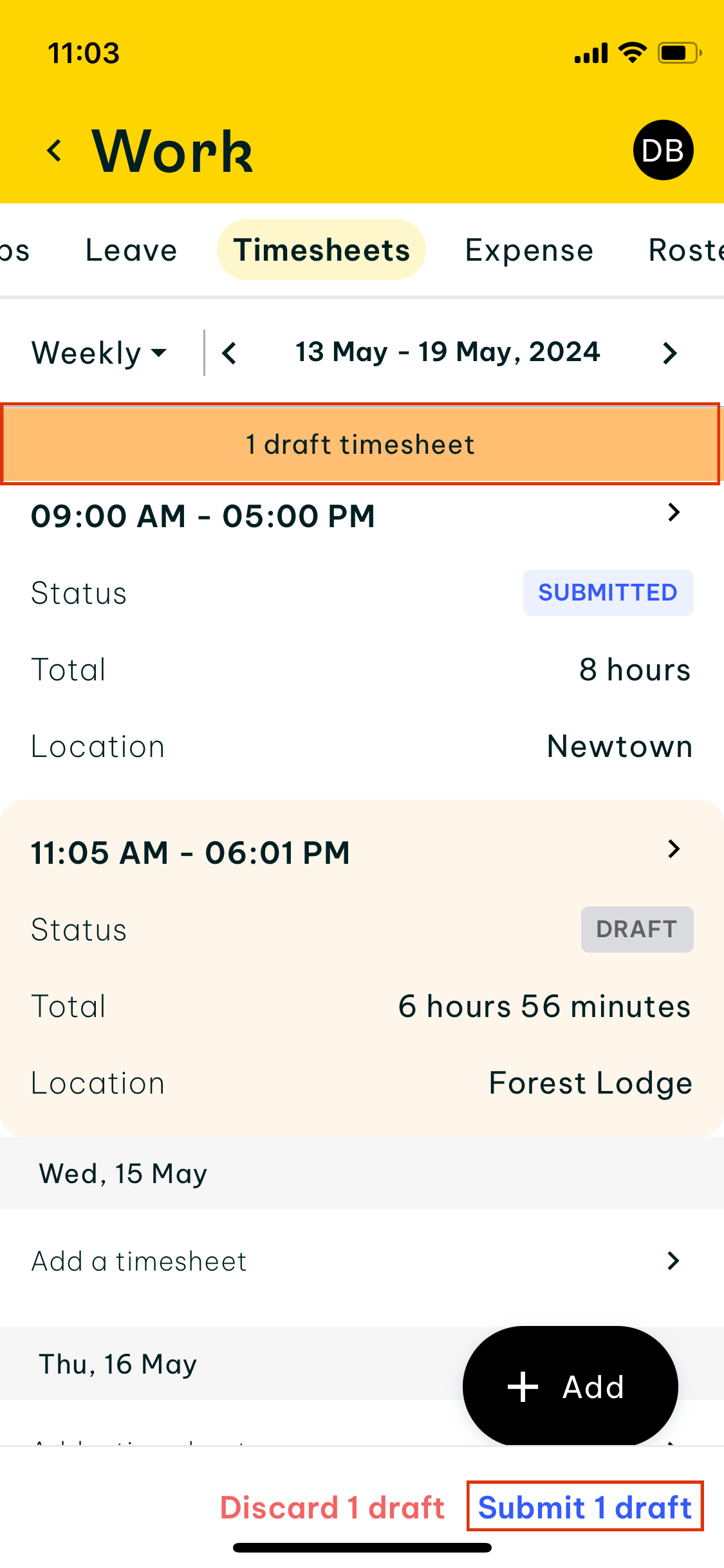This screenshot has height=1568, width=724.
Task: Expand the Weekly view dropdown
Action: [100, 353]
